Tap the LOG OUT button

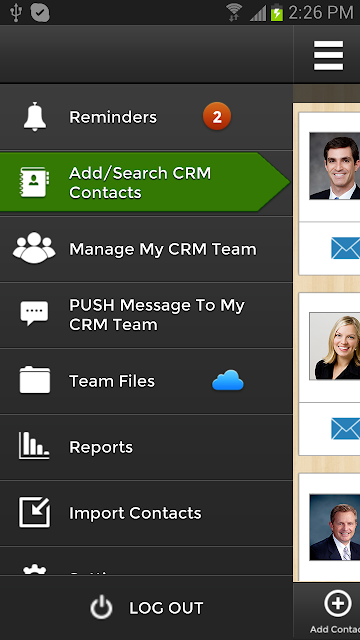click(146, 608)
